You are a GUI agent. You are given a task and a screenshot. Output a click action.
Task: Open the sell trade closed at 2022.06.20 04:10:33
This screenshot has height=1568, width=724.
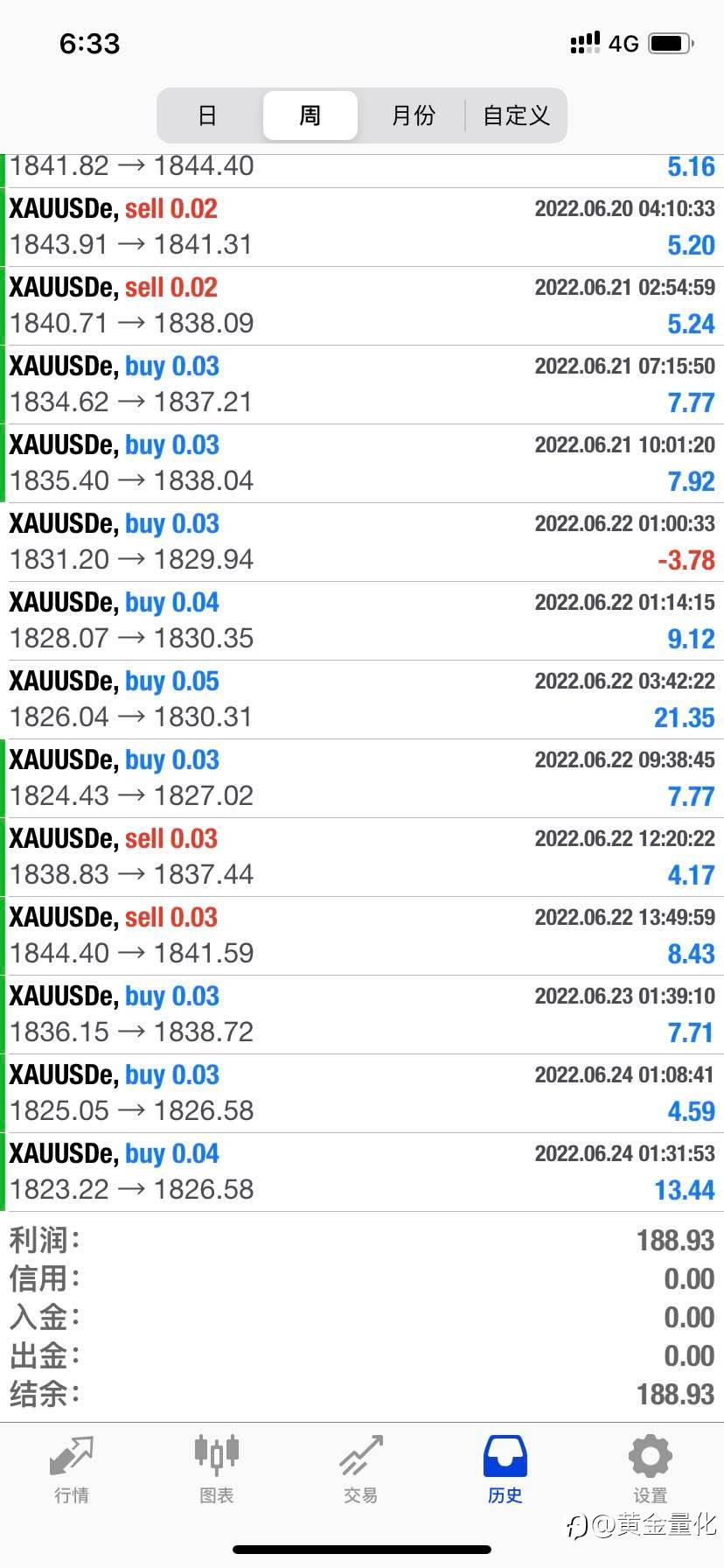(x=362, y=227)
